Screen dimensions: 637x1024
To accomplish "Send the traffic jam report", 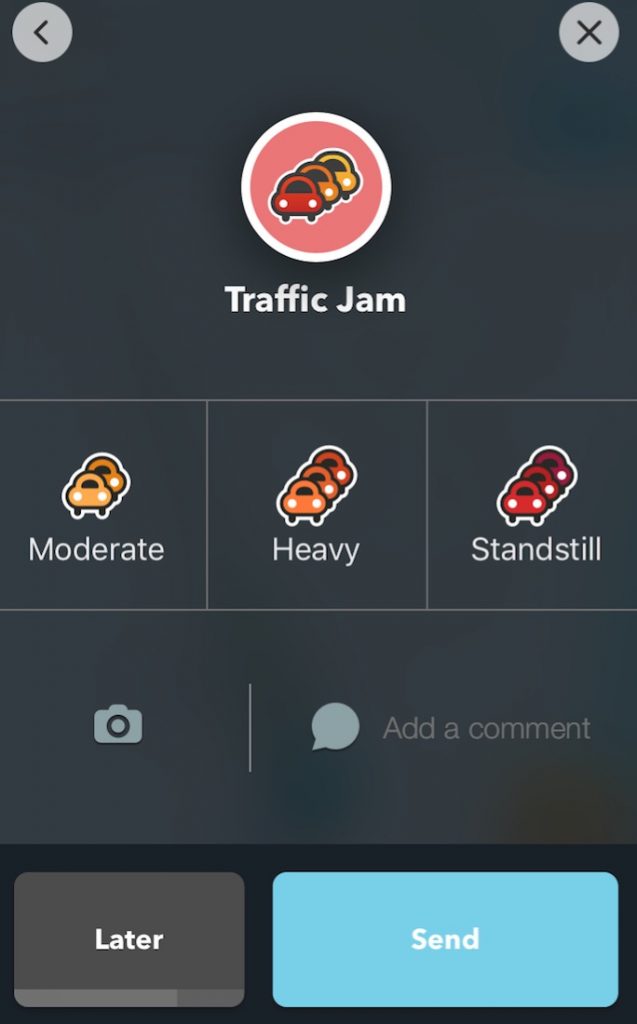I will click(x=445, y=938).
